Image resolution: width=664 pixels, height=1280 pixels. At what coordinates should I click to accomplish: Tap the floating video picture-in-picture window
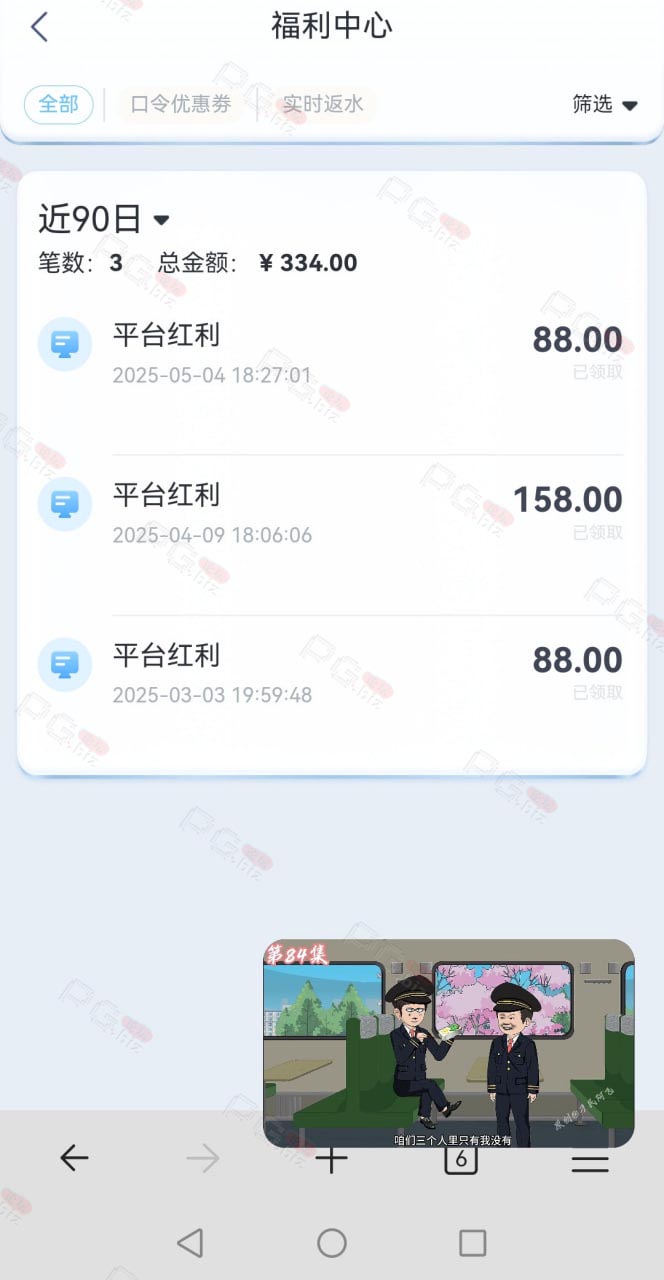coord(448,1043)
